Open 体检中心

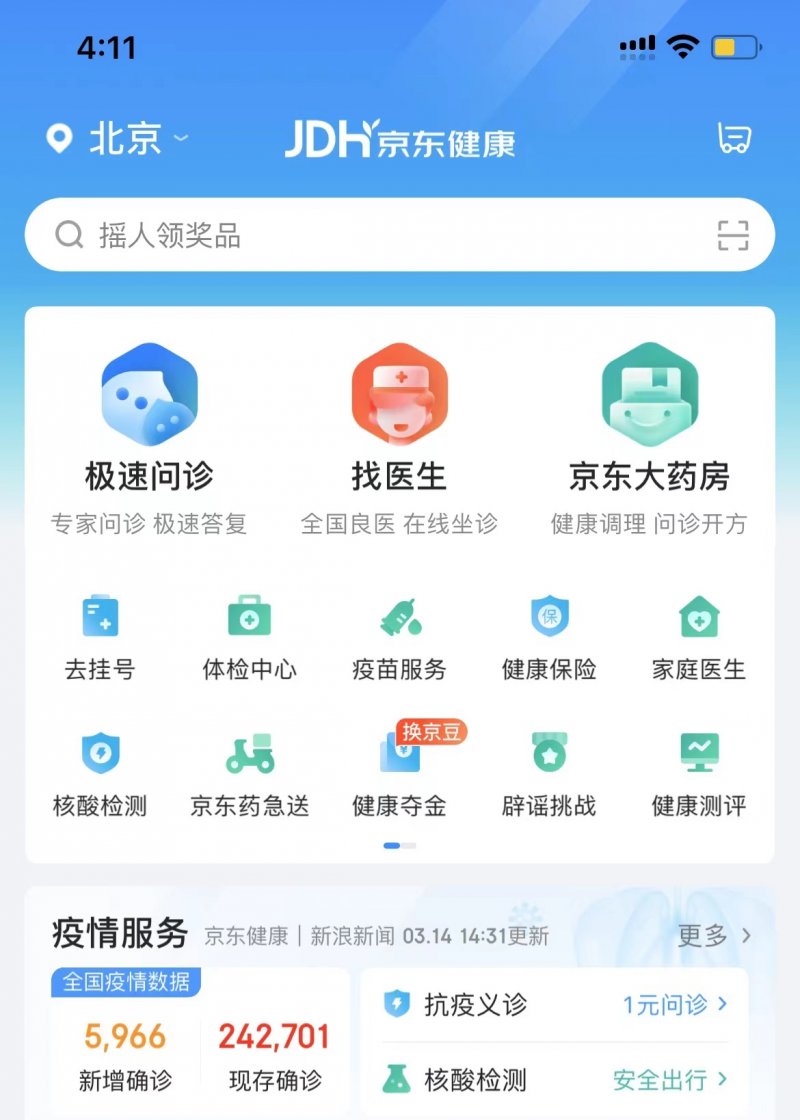(249, 636)
